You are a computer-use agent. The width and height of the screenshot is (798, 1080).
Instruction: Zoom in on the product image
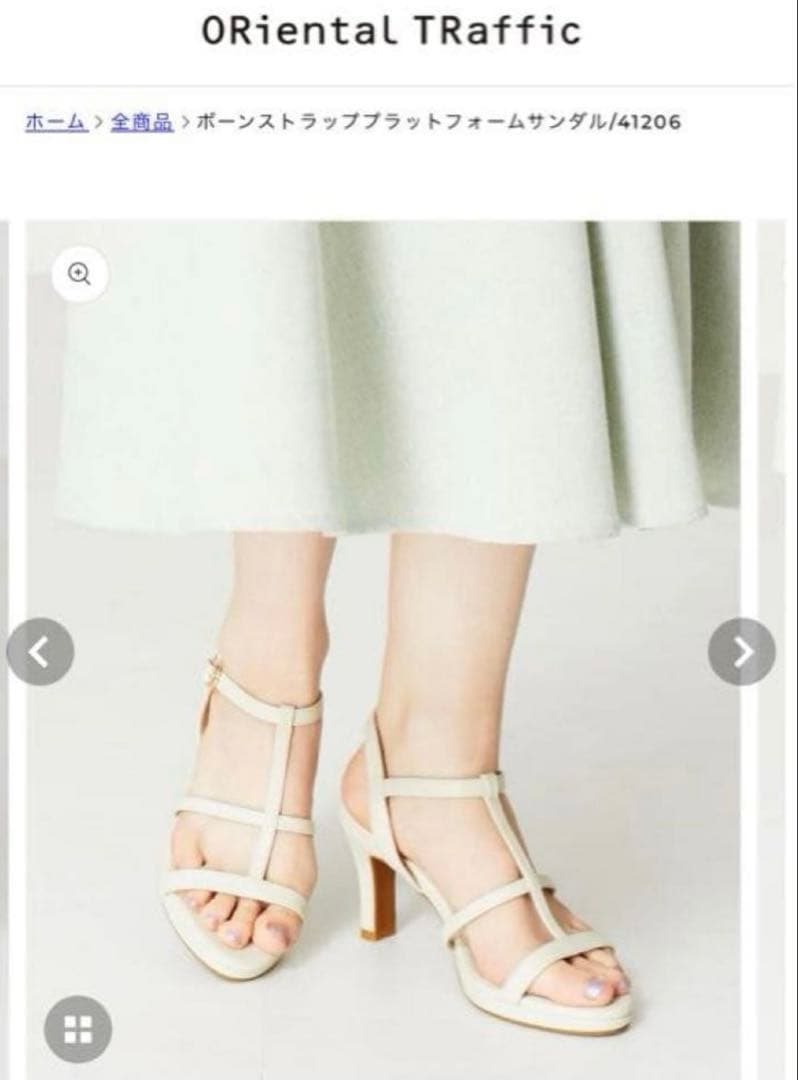(x=80, y=273)
